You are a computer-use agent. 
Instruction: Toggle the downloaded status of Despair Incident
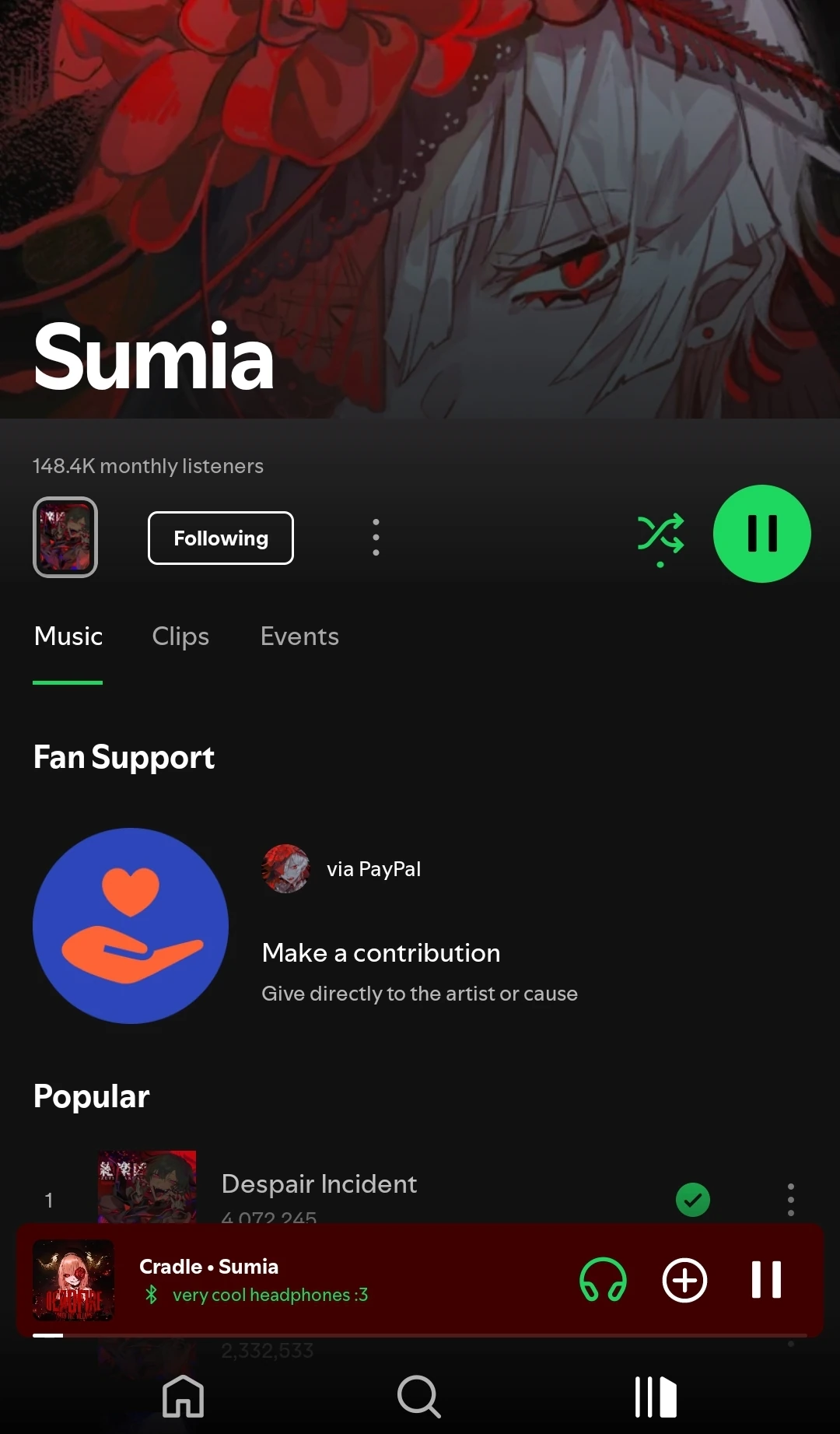[x=694, y=1199]
